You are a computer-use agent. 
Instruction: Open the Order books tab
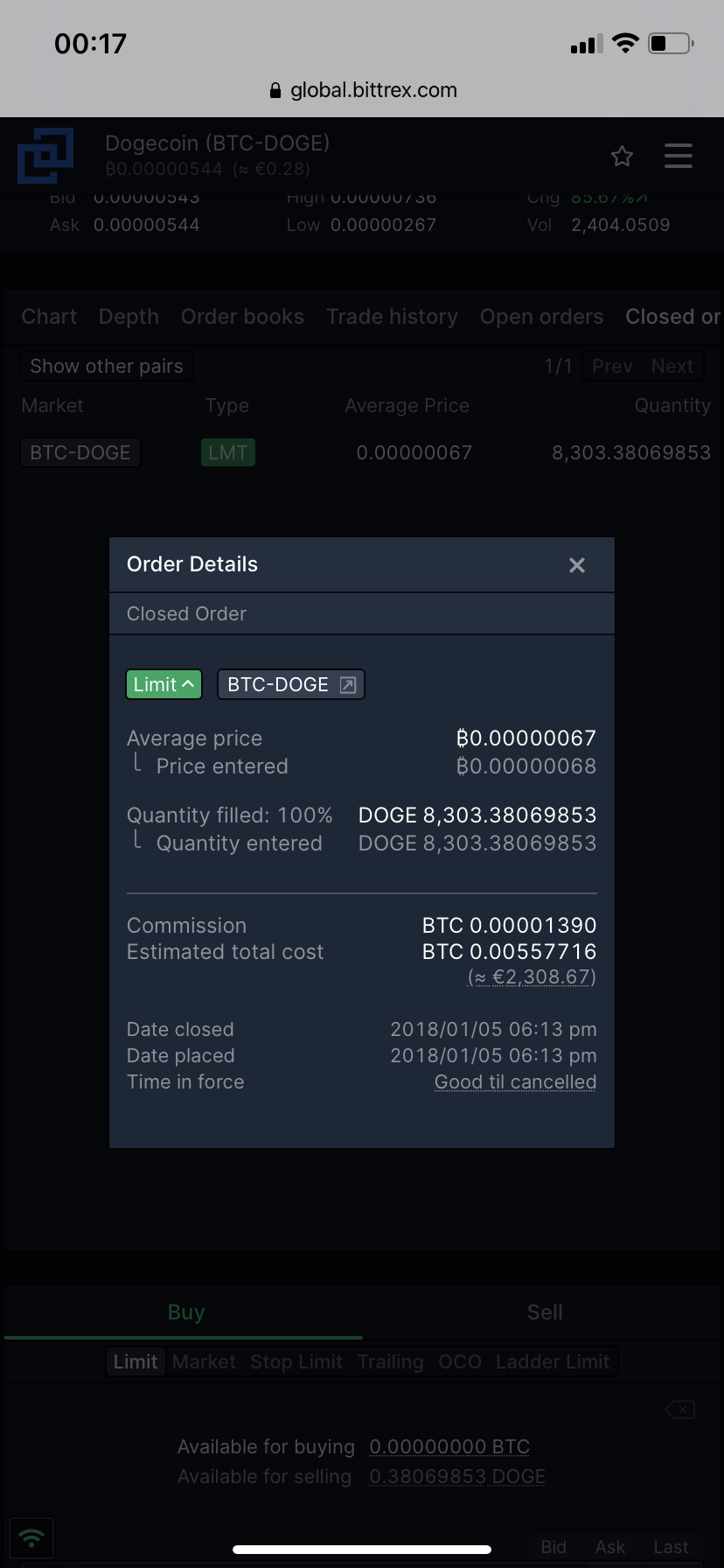pos(242,317)
